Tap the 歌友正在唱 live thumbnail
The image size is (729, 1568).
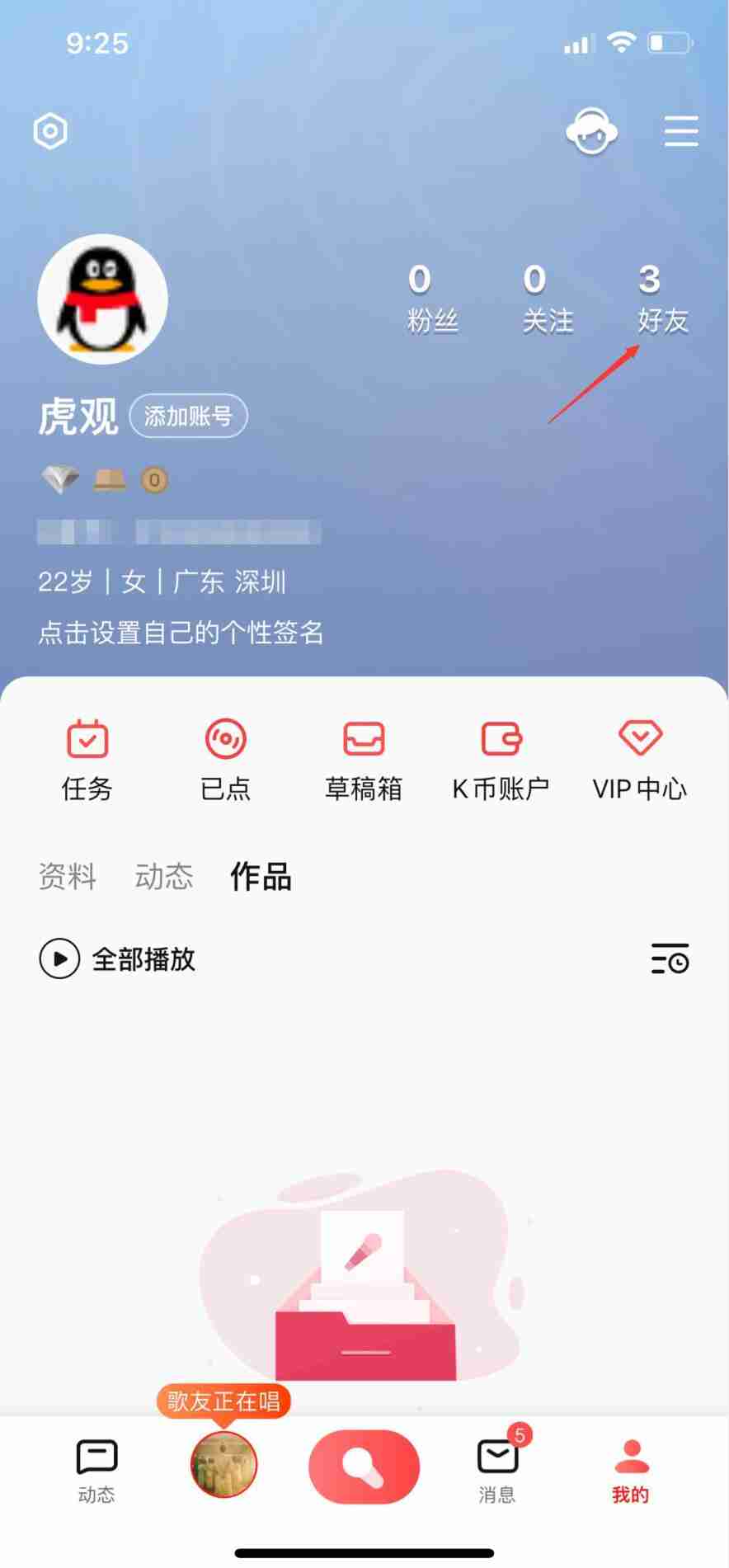coord(223,1466)
